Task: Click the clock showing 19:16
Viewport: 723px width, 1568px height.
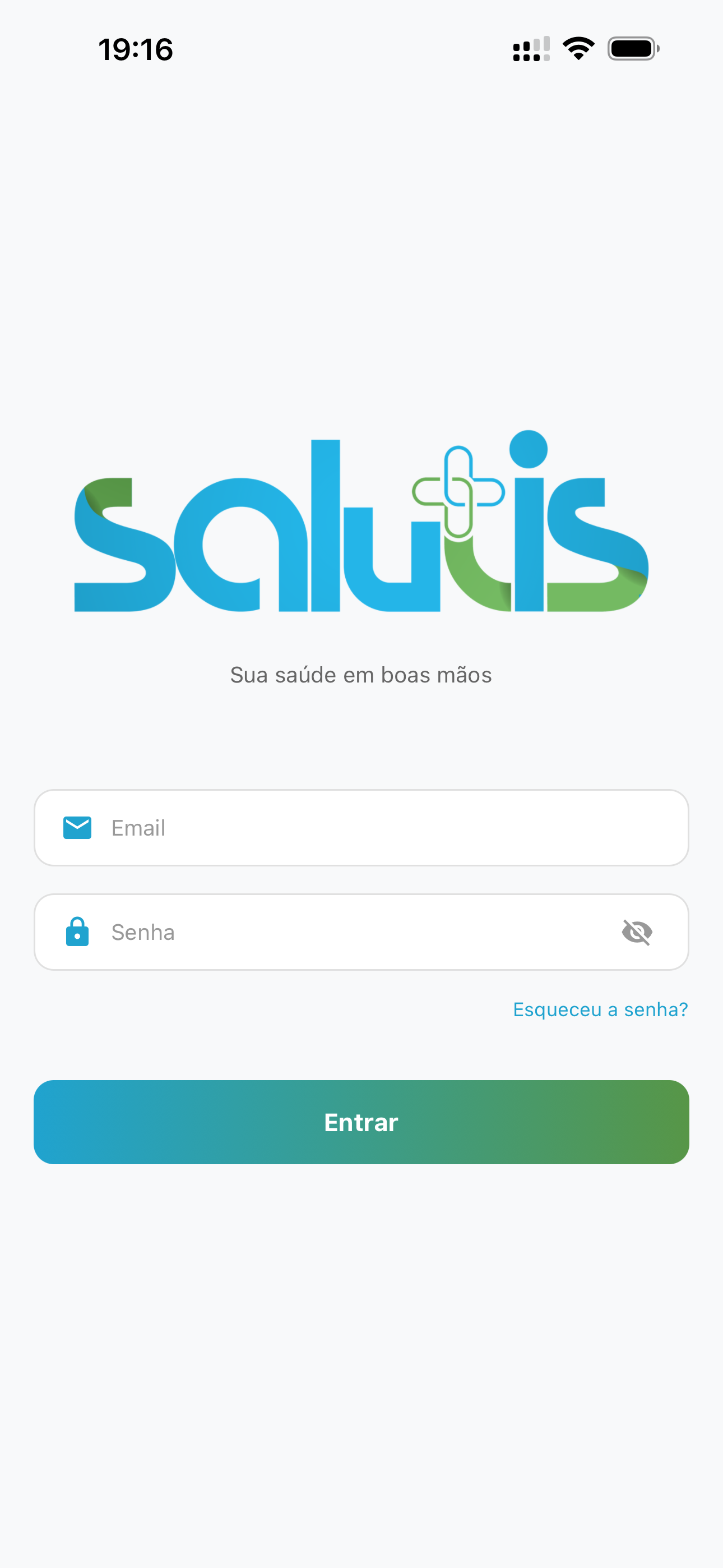Action: pos(135,49)
